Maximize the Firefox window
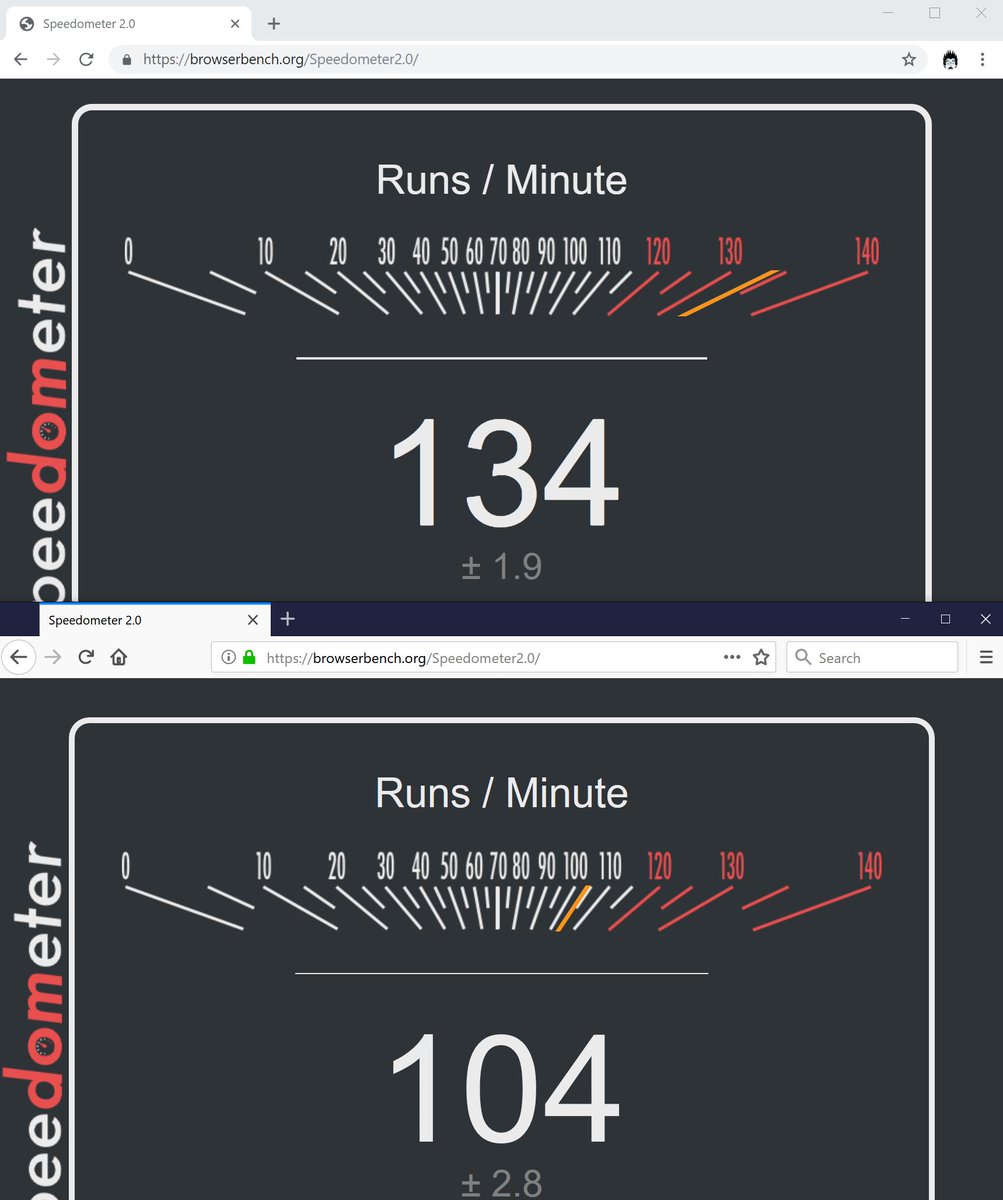1003x1200 pixels. (x=945, y=619)
